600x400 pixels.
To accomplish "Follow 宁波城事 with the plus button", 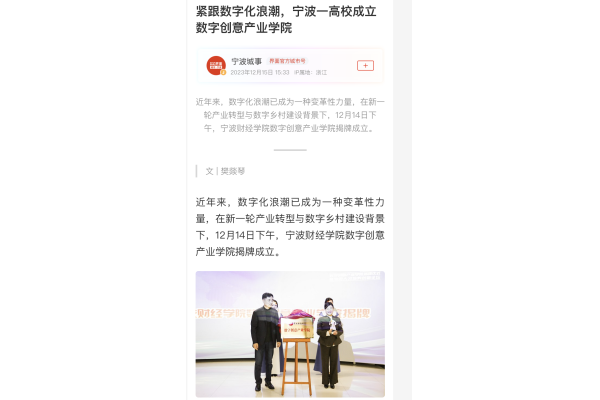I will click(365, 66).
